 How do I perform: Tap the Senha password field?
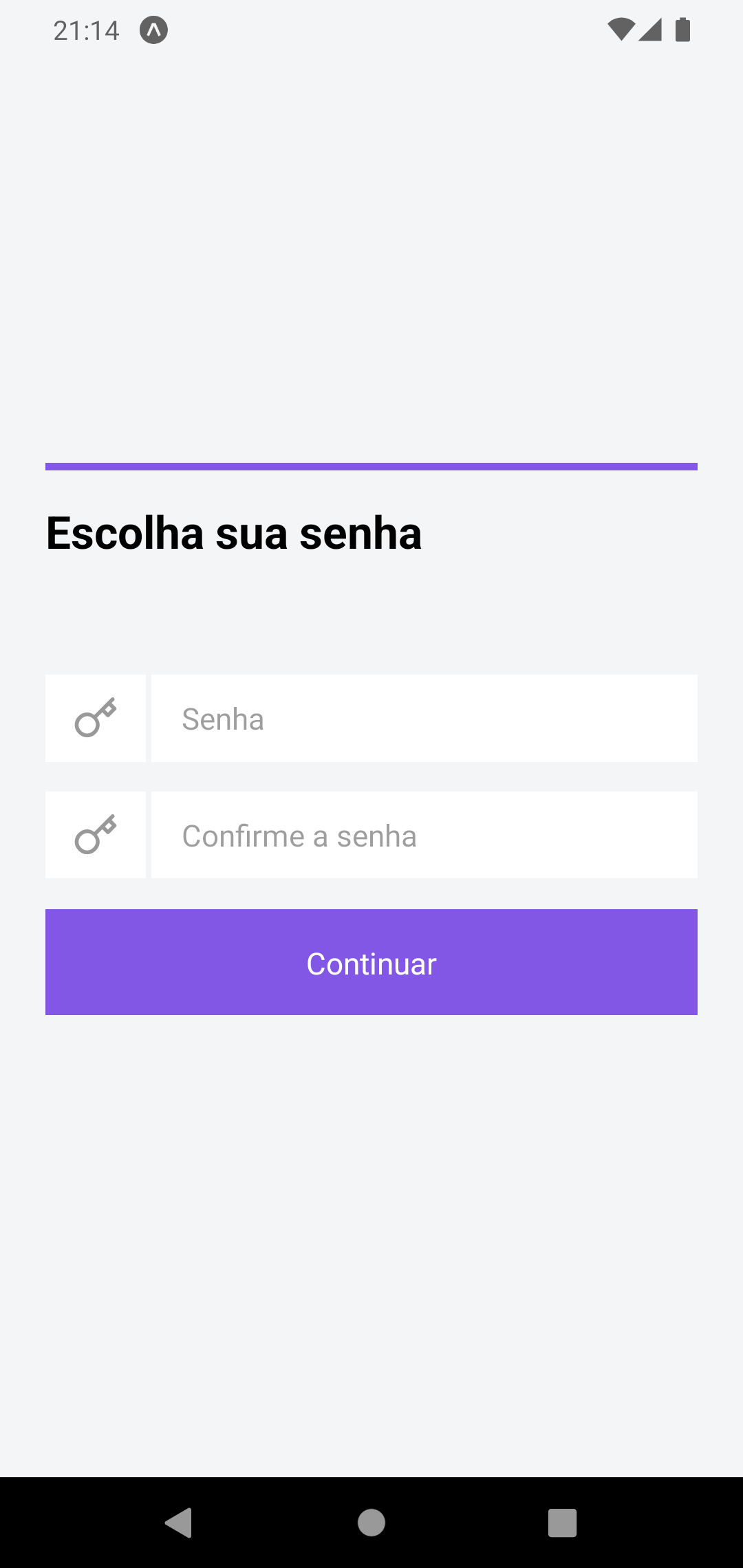424,718
